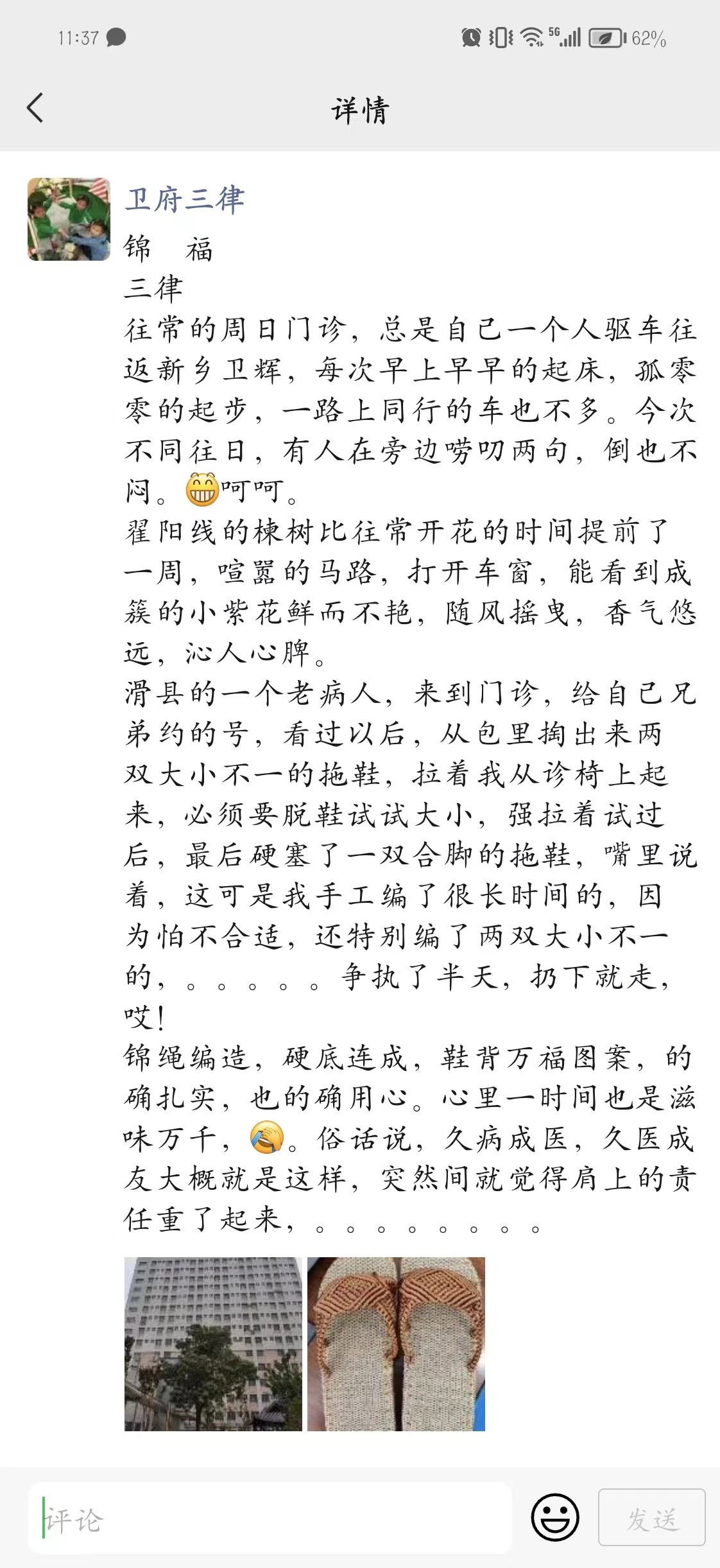Image resolution: width=720 pixels, height=1568 pixels.
Task: Go back using the top-left arrow
Action: point(35,108)
